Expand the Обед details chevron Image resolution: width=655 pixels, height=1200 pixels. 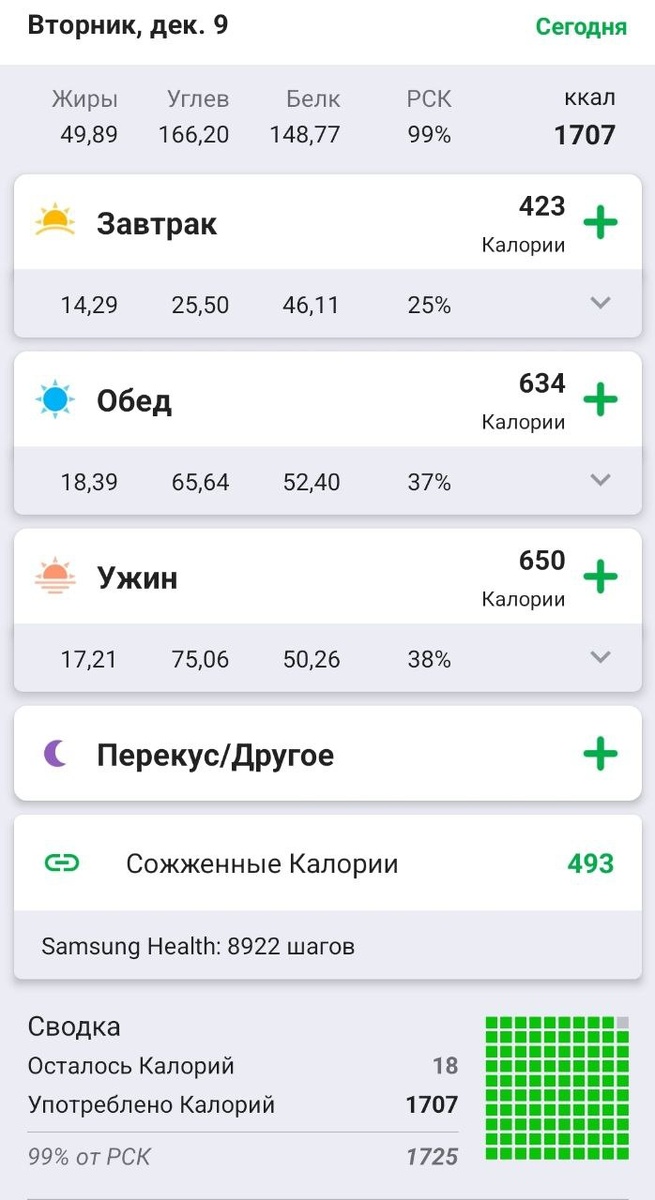coord(600,480)
